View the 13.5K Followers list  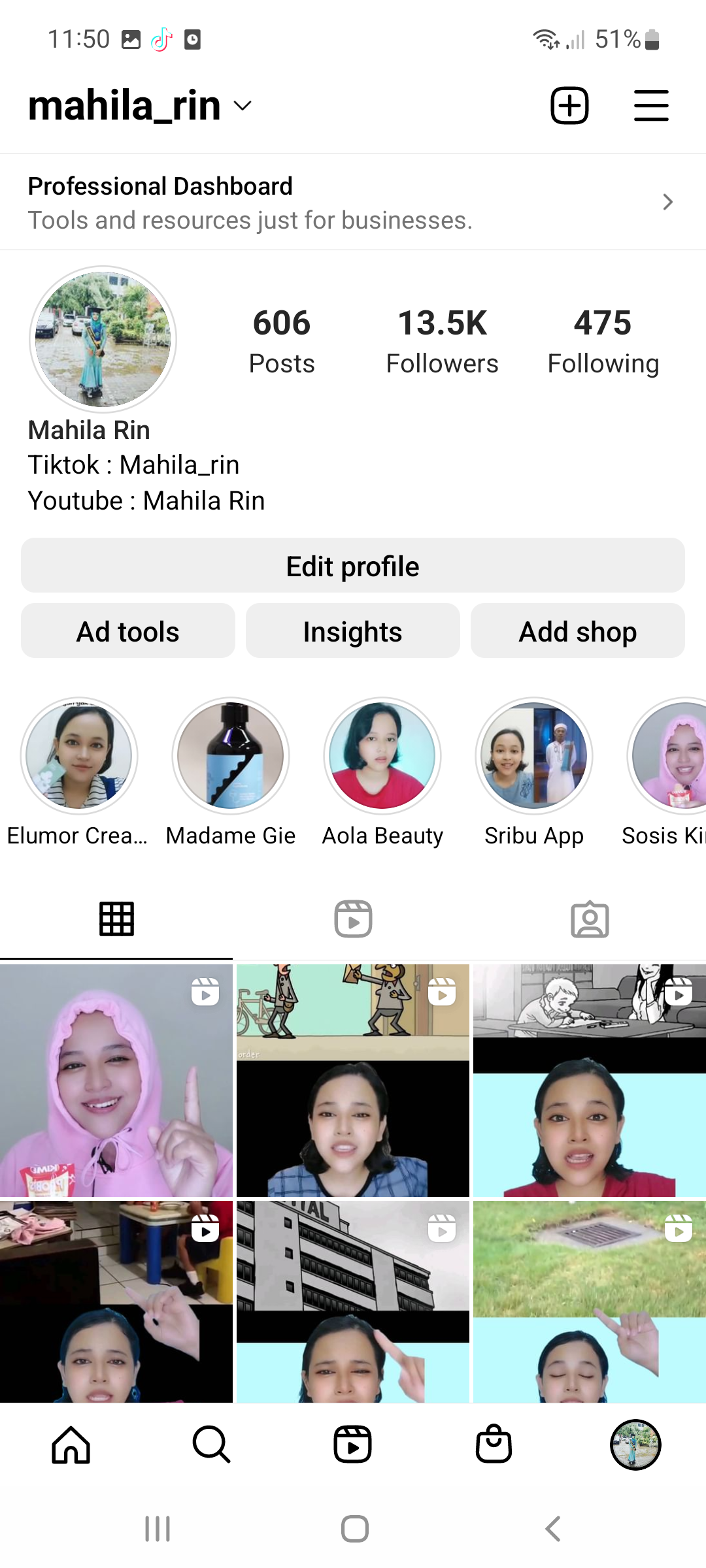(442, 341)
